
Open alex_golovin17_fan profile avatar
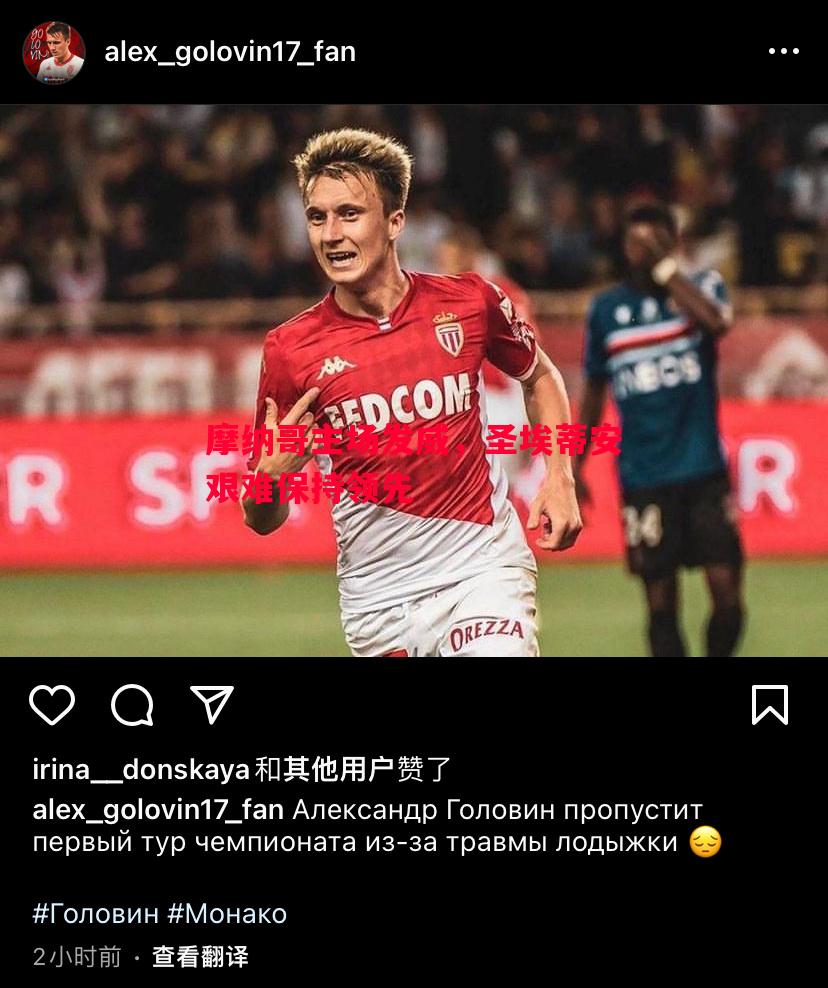(54, 52)
